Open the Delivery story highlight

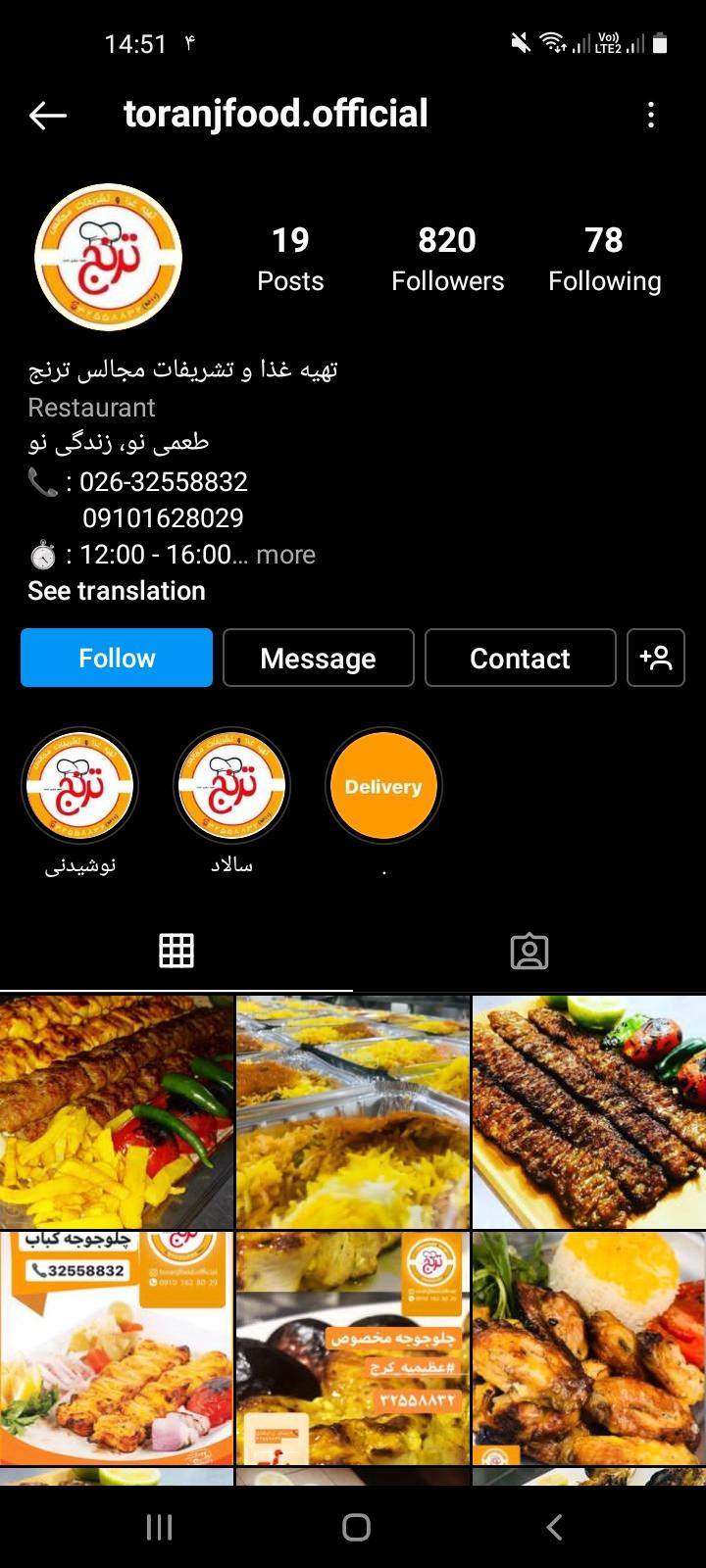pyautogui.click(x=383, y=786)
